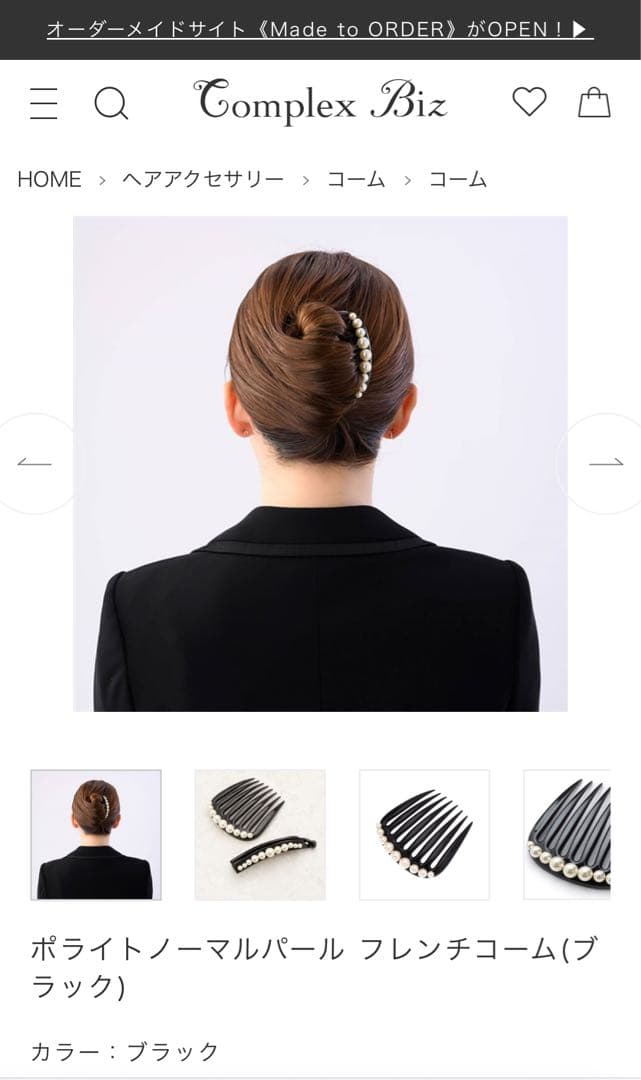Go to the Complex Biz home logo
The width and height of the screenshot is (641, 1080).
click(320, 102)
